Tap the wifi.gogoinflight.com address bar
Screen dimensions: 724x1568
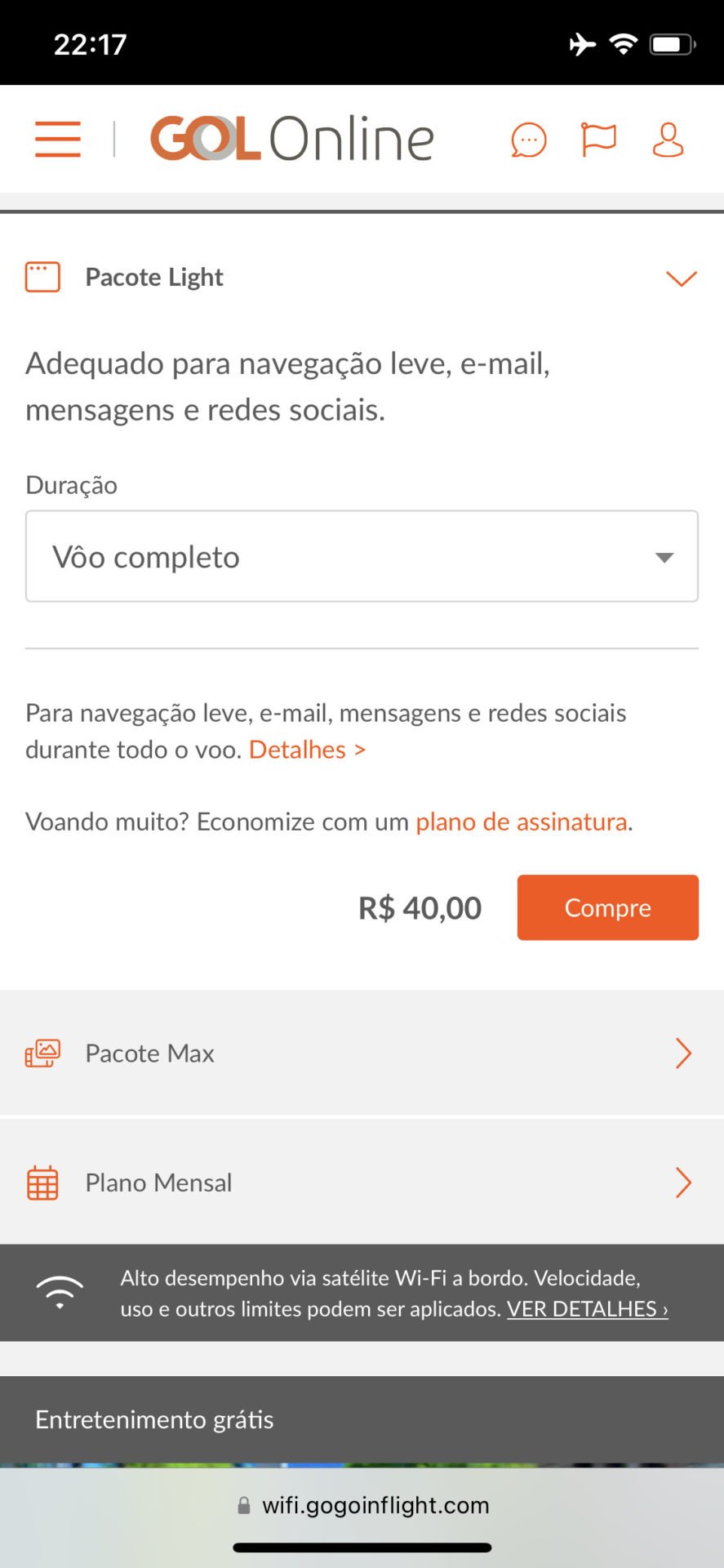[362, 1505]
